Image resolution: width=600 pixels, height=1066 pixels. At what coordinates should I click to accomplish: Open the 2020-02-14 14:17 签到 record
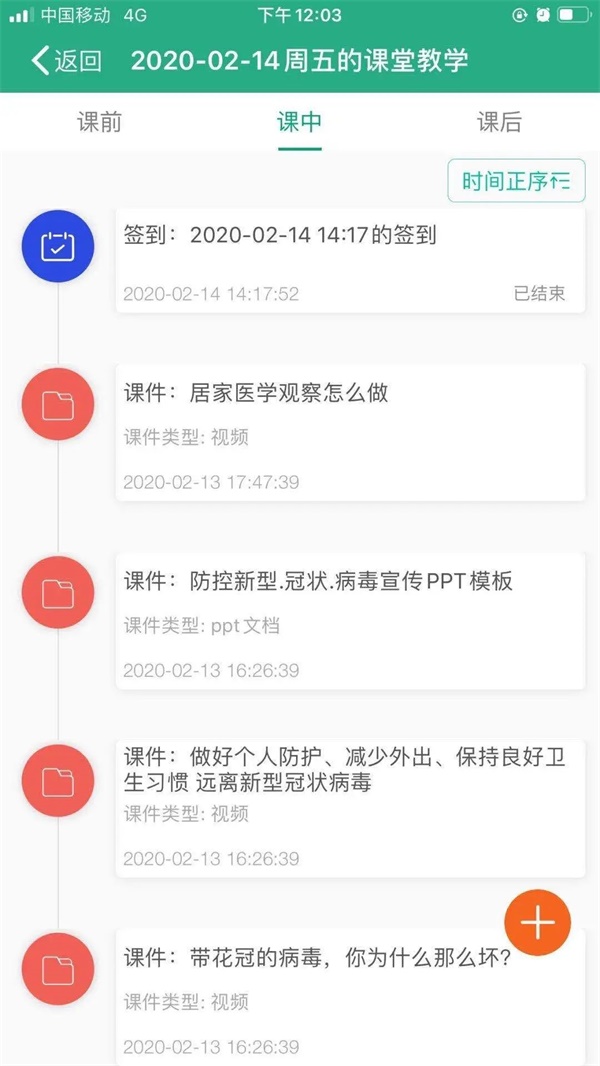(x=351, y=261)
